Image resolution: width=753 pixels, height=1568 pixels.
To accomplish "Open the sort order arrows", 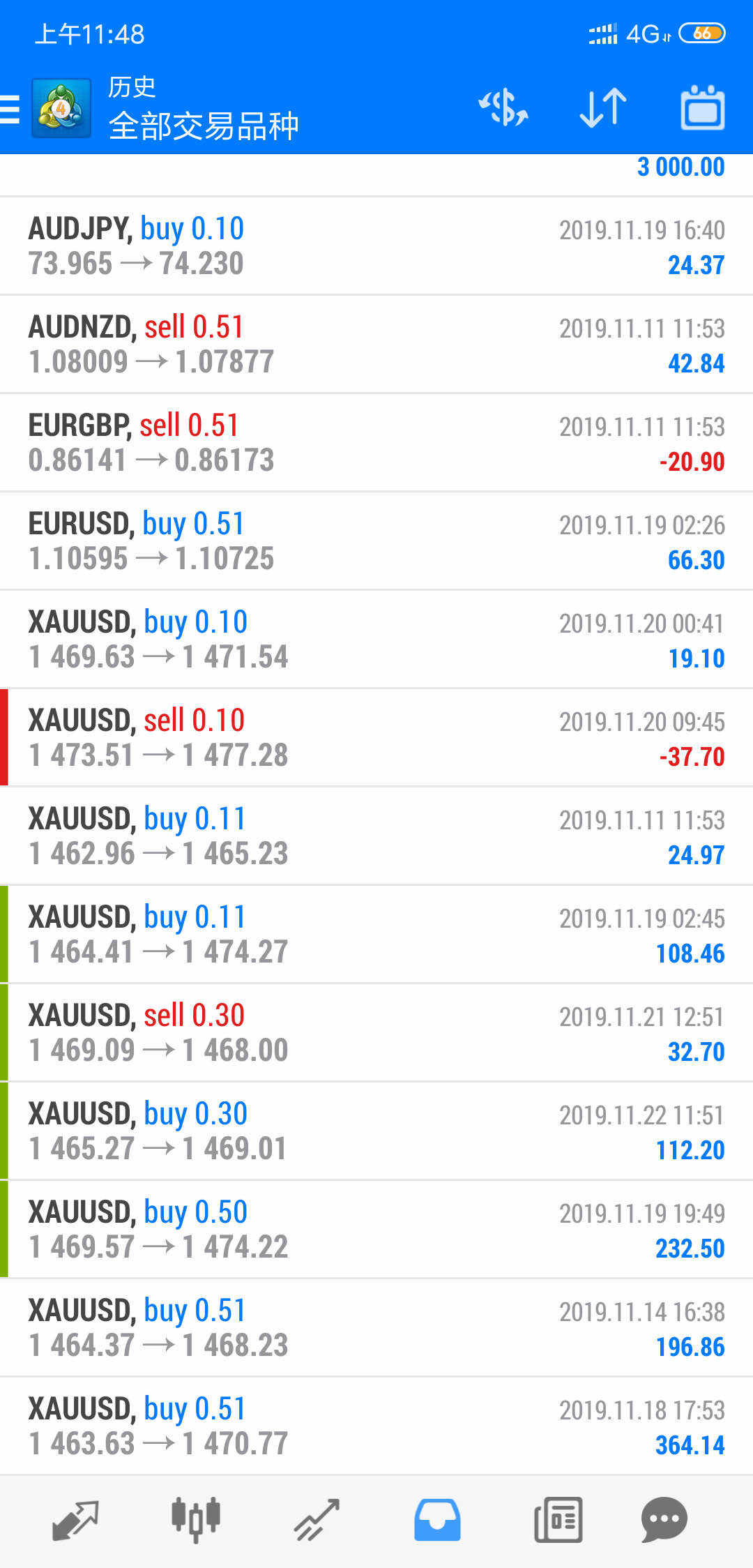I will tap(603, 108).
